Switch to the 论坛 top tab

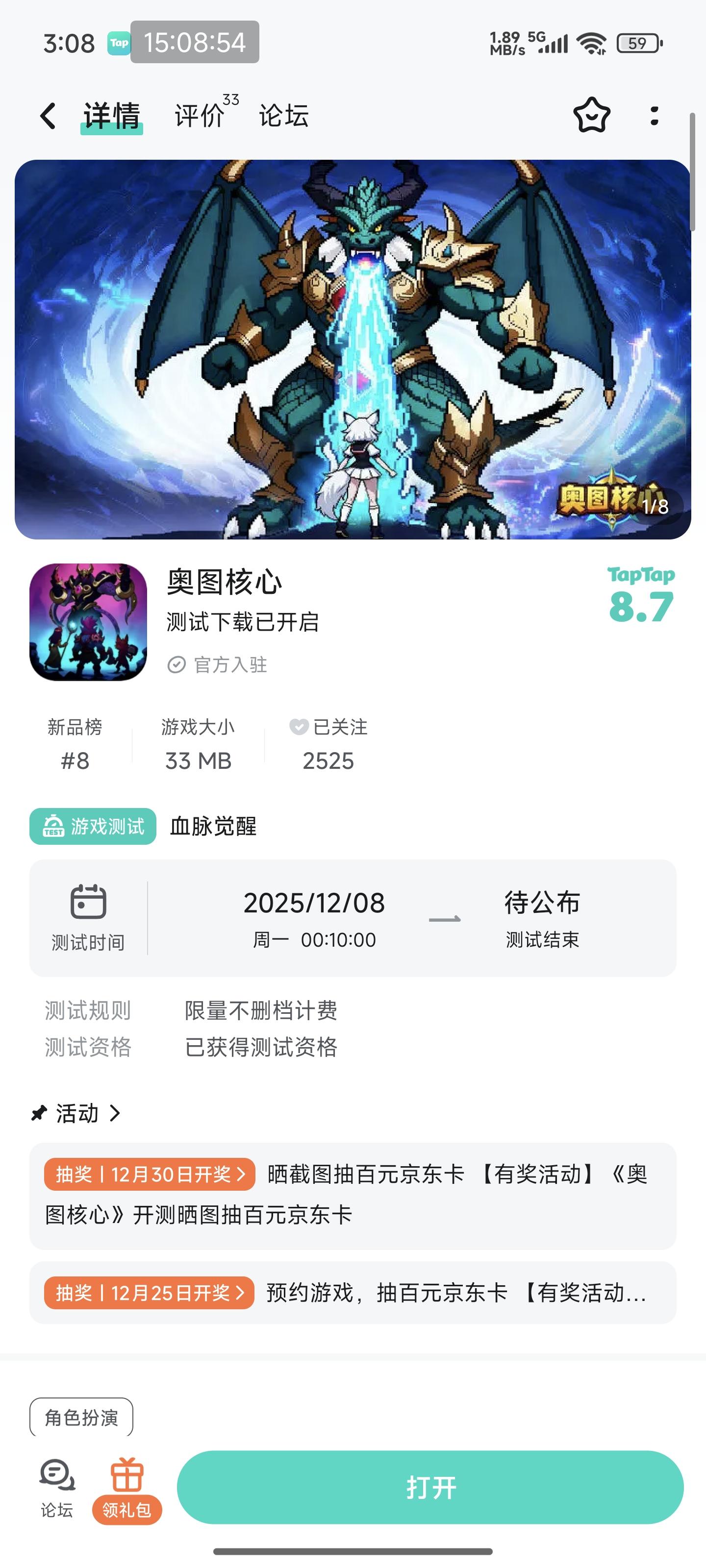[x=284, y=115]
